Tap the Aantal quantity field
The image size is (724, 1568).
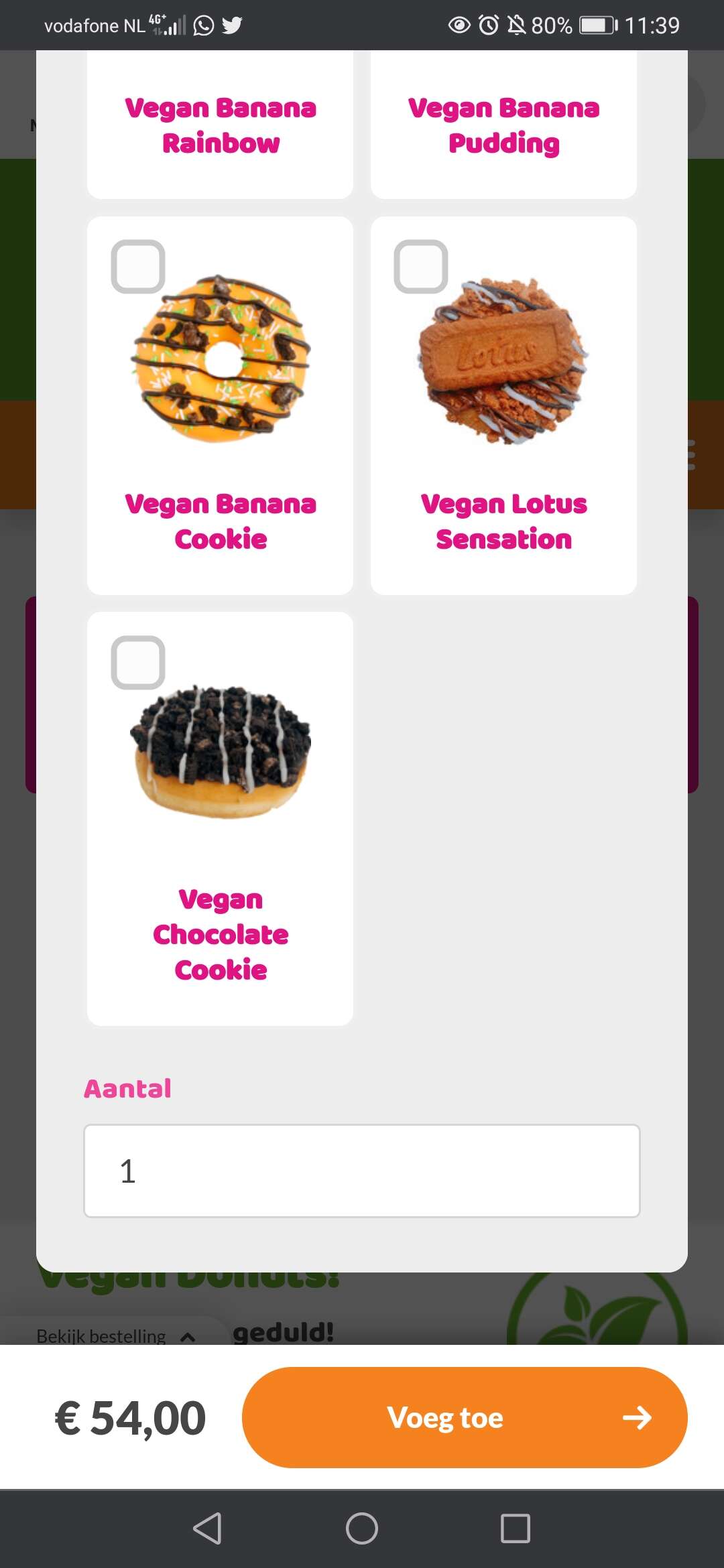362,1171
